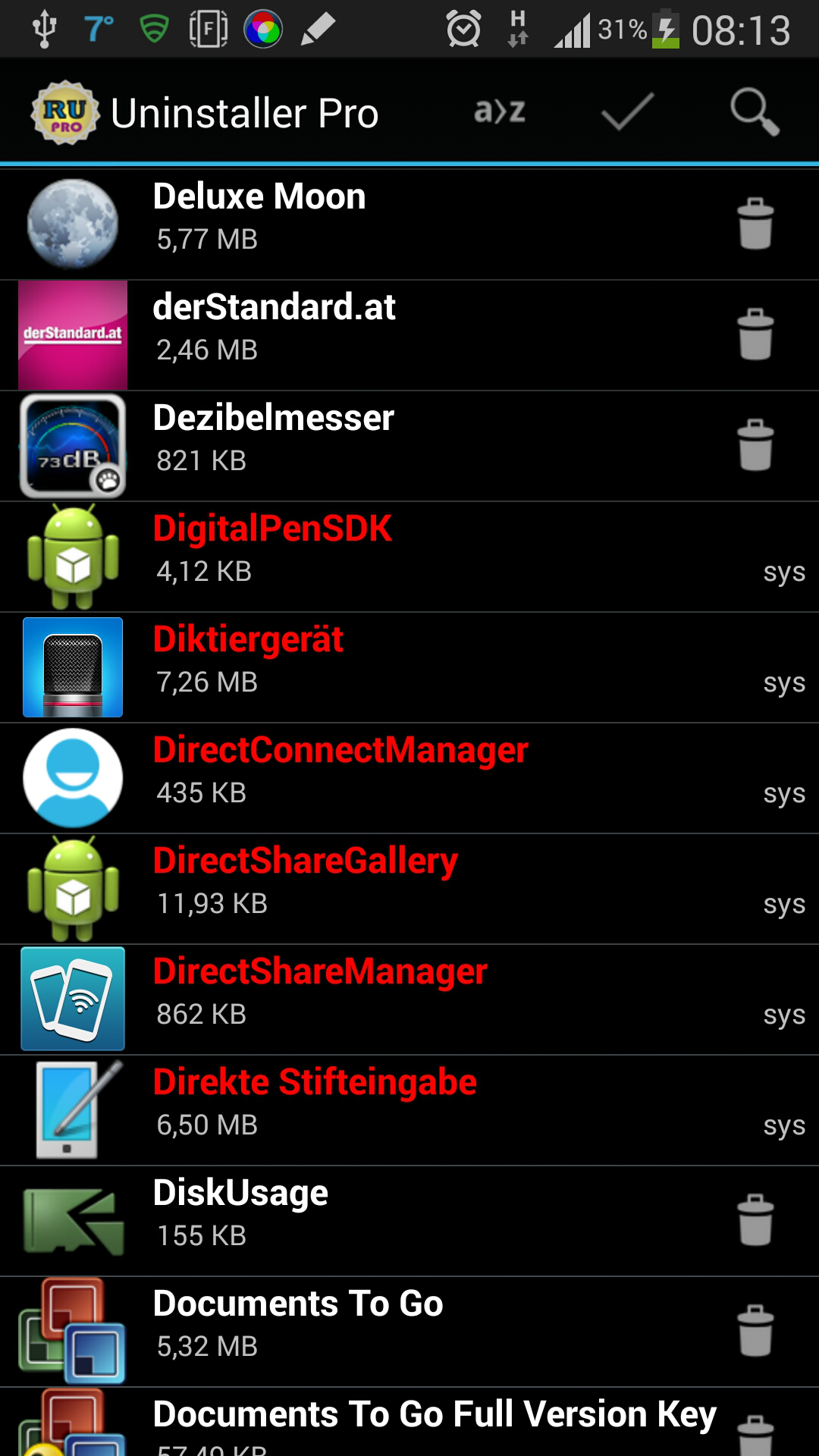819x1456 pixels.
Task: Tap the a>z sort icon
Action: point(500,111)
